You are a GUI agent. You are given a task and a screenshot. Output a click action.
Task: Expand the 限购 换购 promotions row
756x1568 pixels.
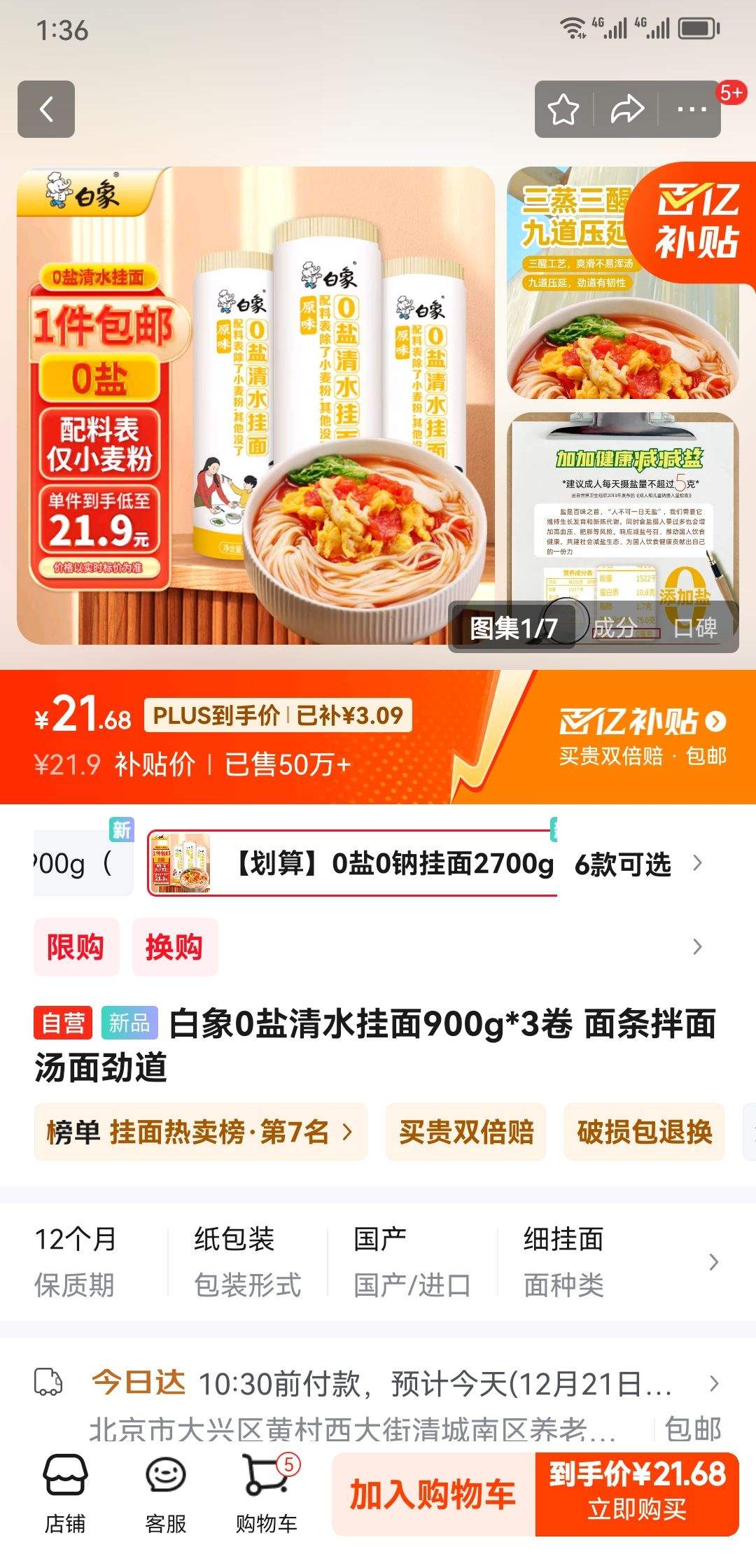point(695,947)
